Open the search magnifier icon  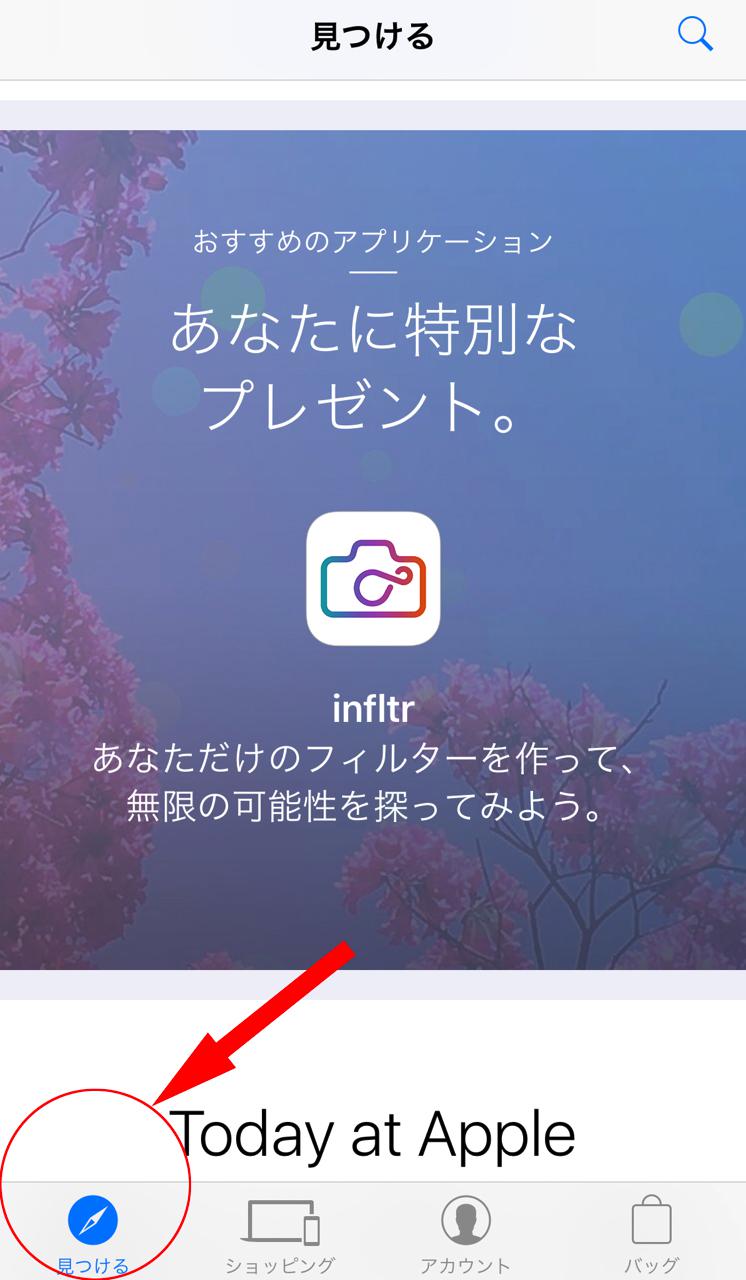pyautogui.click(x=695, y=36)
